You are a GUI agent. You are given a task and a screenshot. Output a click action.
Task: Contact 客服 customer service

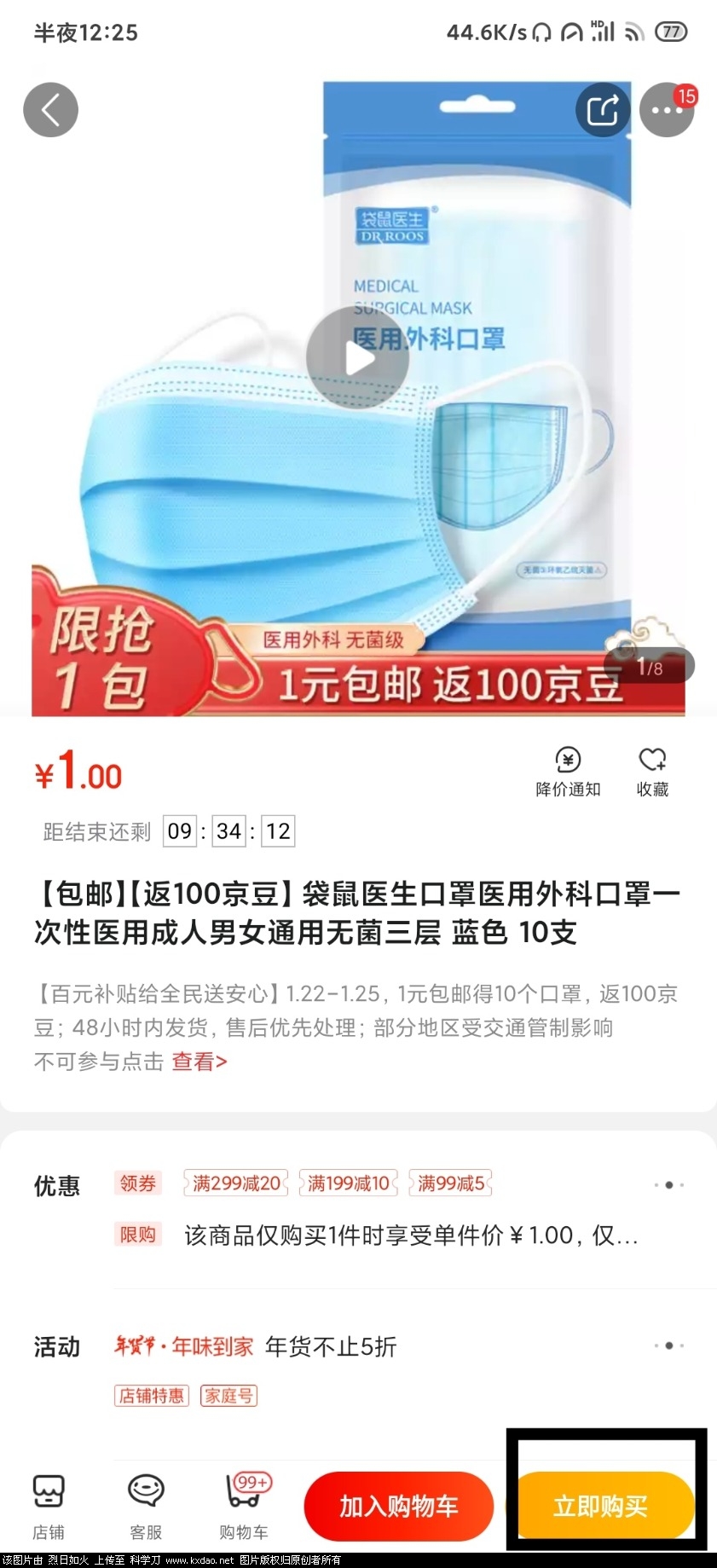point(146,1506)
